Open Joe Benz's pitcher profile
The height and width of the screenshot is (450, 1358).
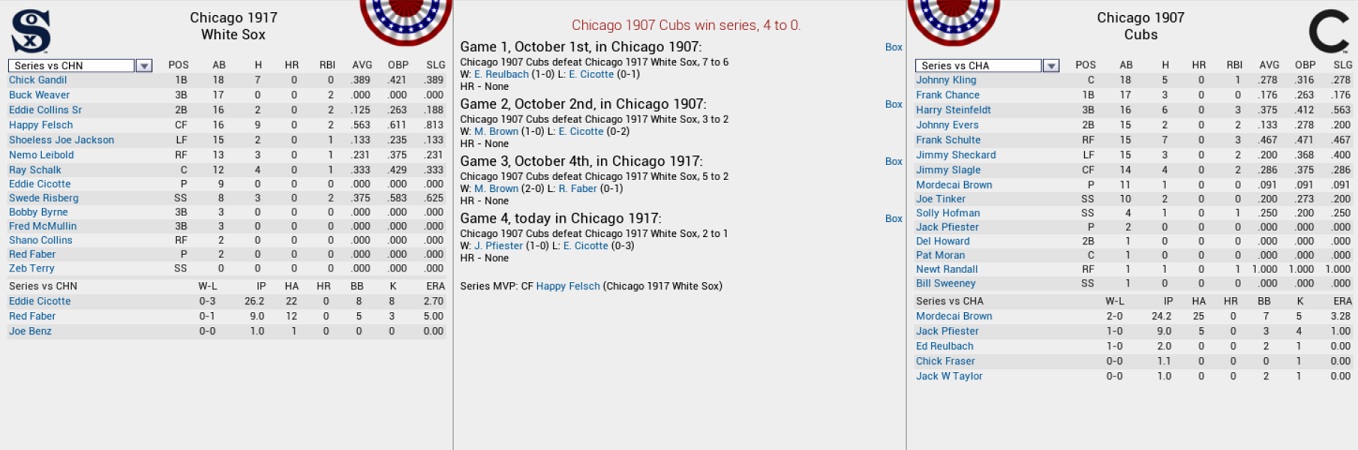[30, 331]
